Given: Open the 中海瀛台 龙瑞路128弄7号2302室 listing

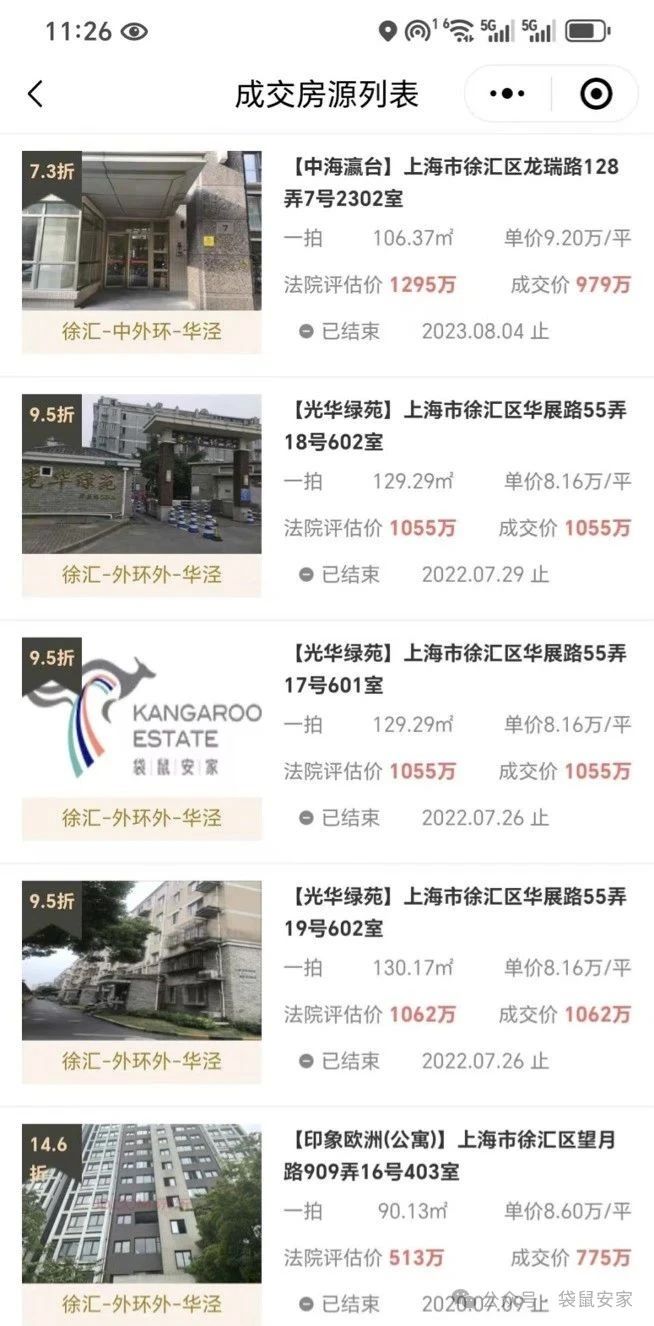Looking at the screenshot, I should point(455,182).
